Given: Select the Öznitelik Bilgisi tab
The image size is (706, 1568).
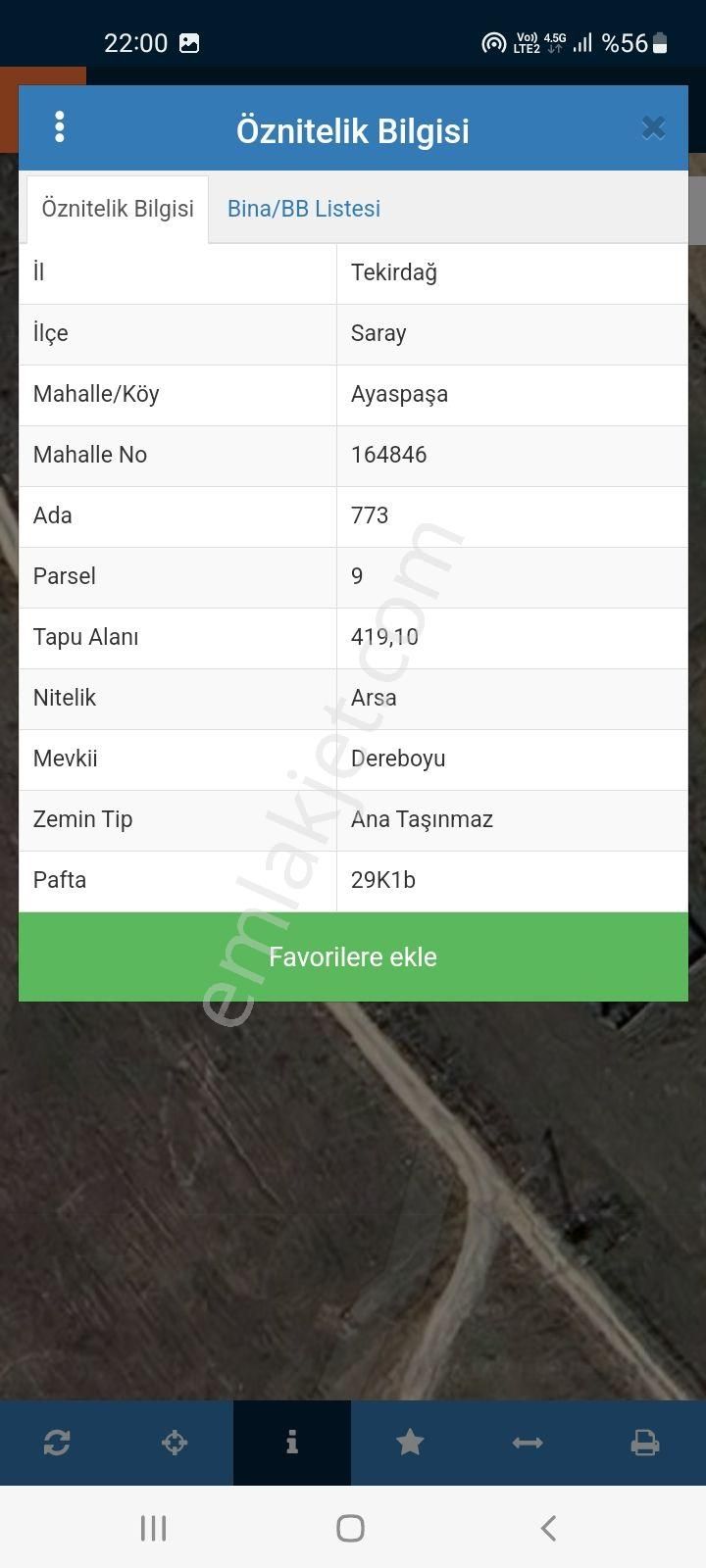Looking at the screenshot, I should pos(117,208).
